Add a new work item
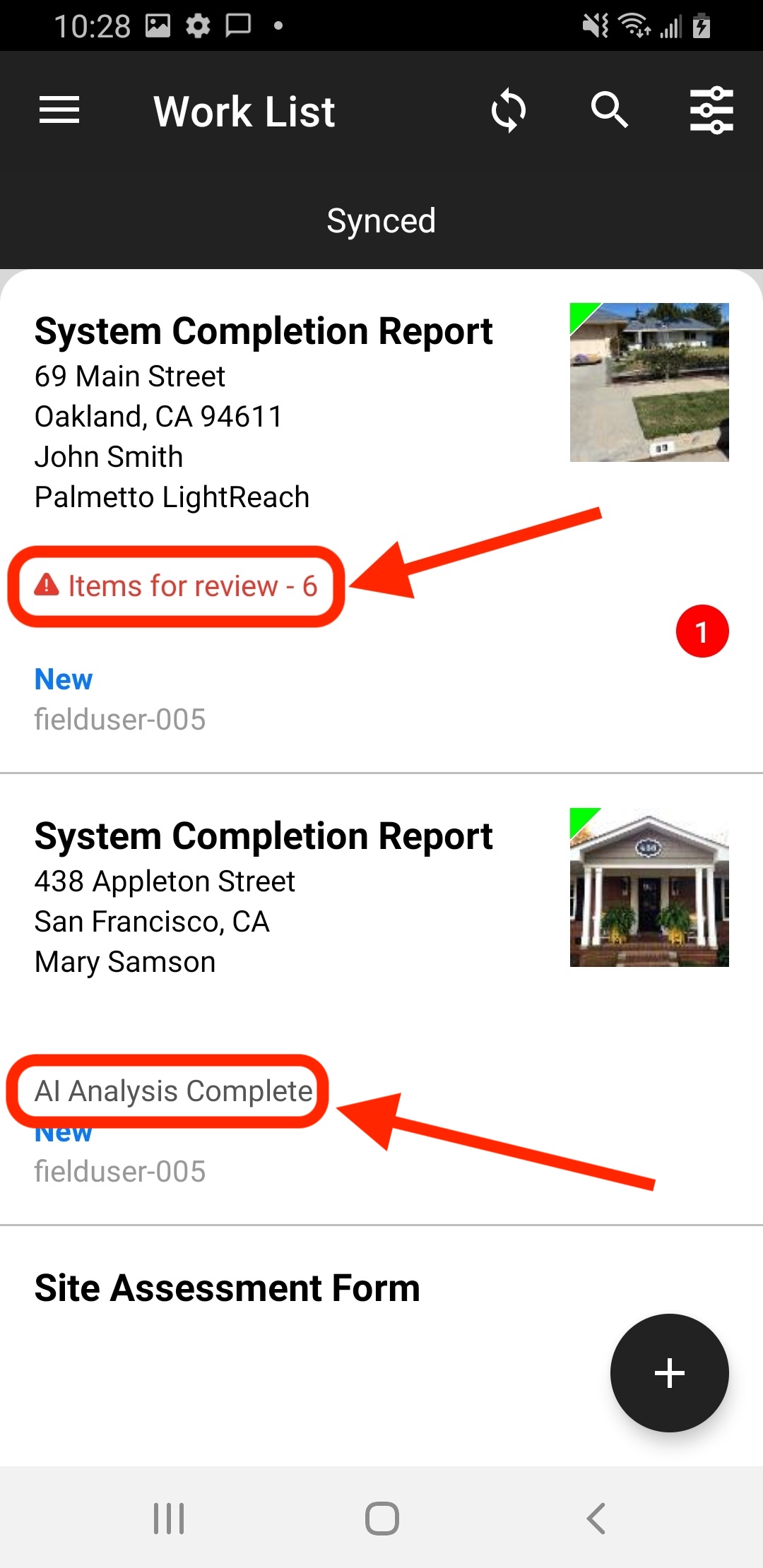Image resolution: width=763 pixels, height=1568 pixels. 669,1372
